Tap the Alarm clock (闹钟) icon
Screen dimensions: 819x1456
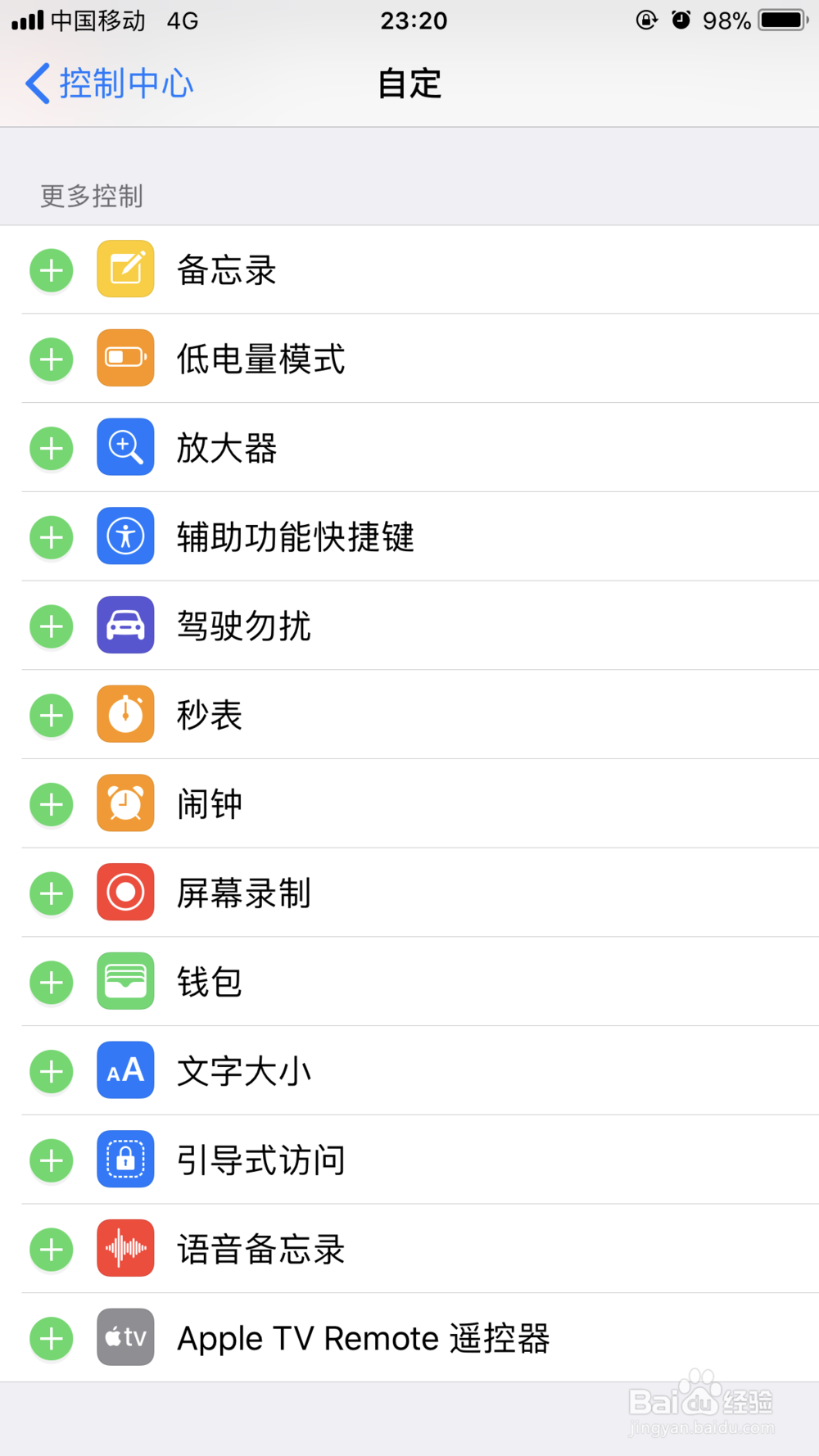tap(124, 804)
